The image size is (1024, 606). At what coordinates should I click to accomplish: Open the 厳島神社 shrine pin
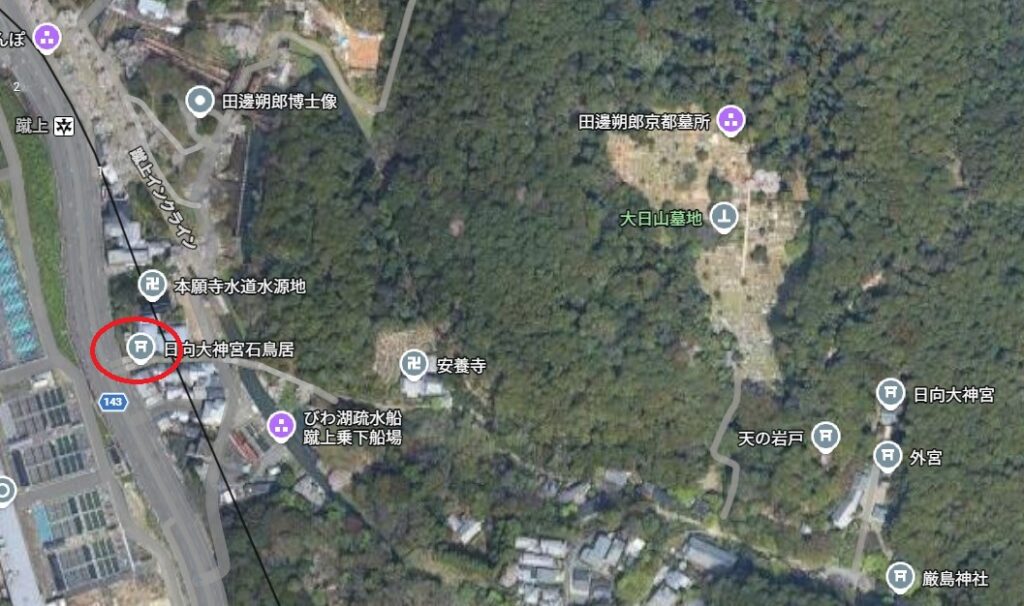(x=902, y=576)
